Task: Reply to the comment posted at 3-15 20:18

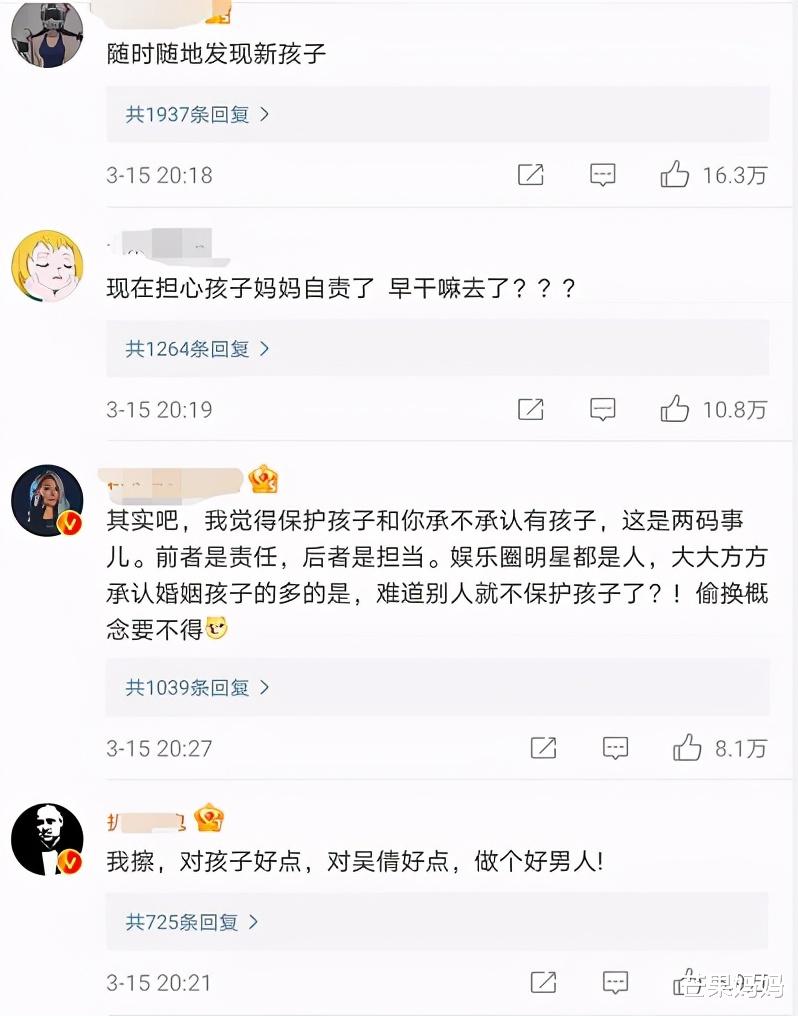Action: [x=602, y=175]
